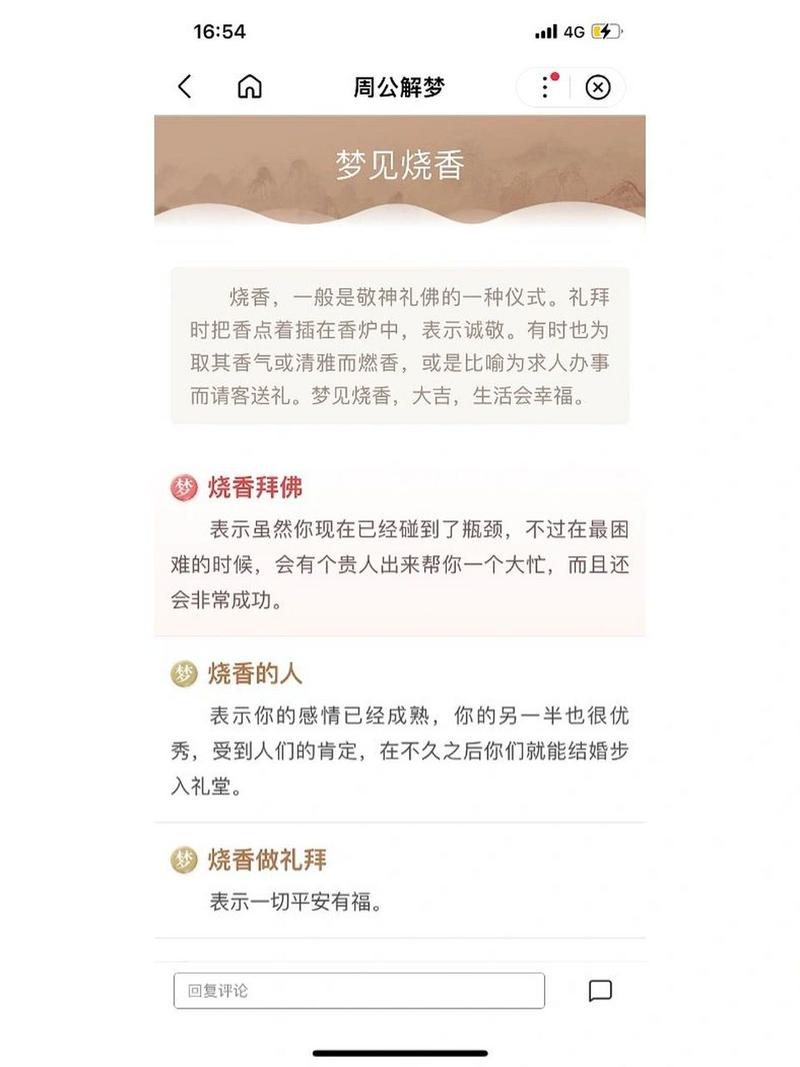The image size is (800, 1067).
Task: Close the mini program
Action: 597,88
